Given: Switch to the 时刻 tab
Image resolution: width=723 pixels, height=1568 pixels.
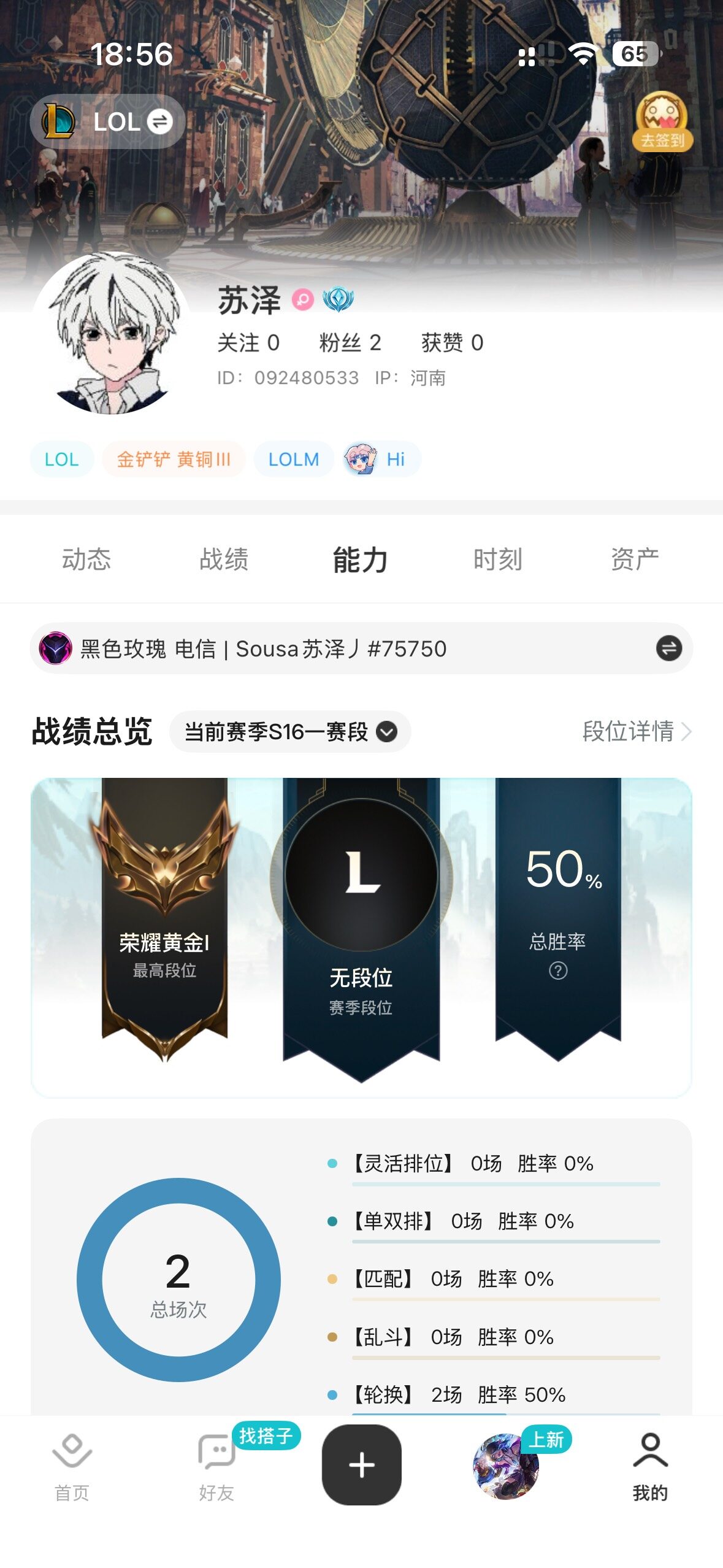Looking at the screenshot, I should pos(497,559).
